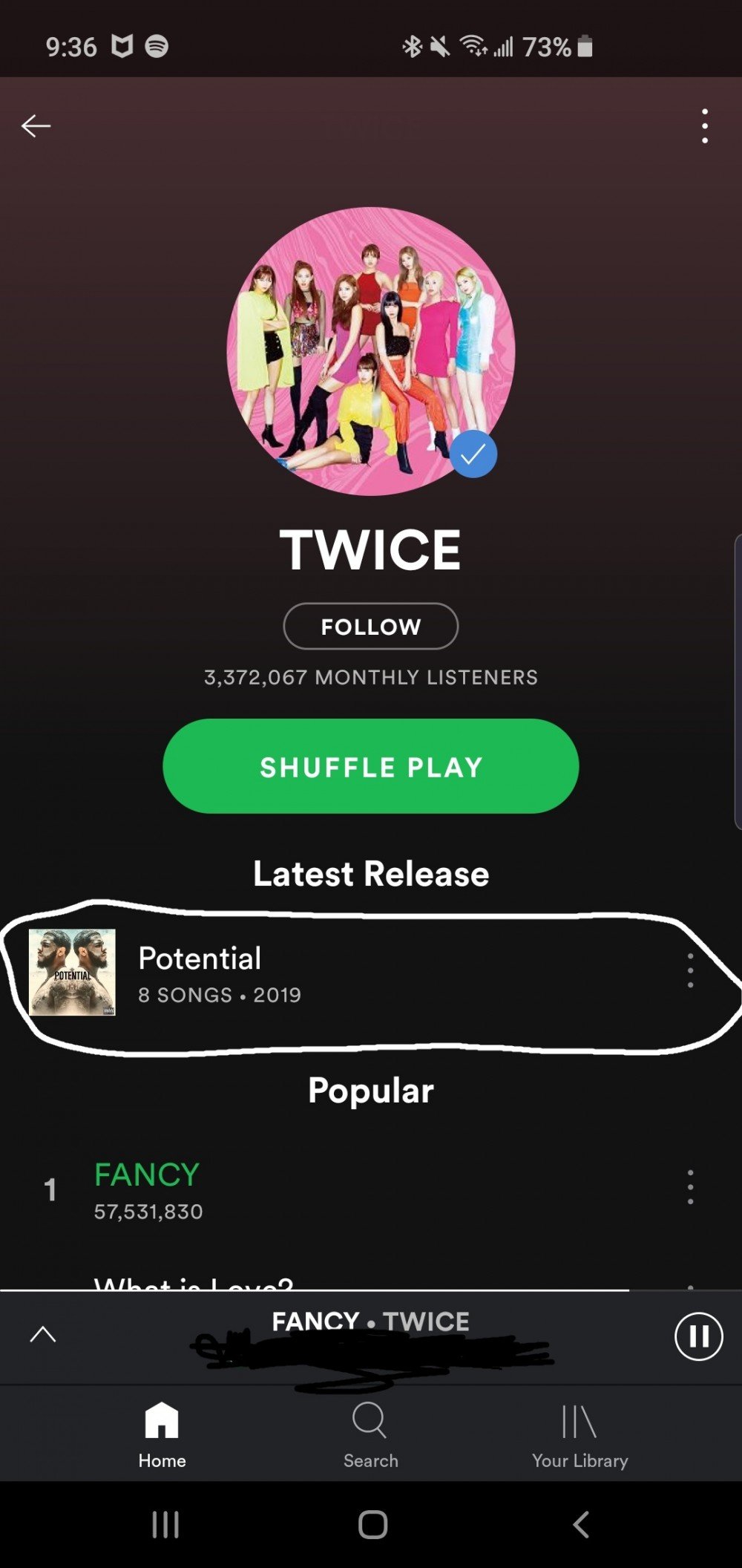This screenshot has width=742, height=1568.
Task: Pause the currently playing track
Action: tap(698, 1336)
